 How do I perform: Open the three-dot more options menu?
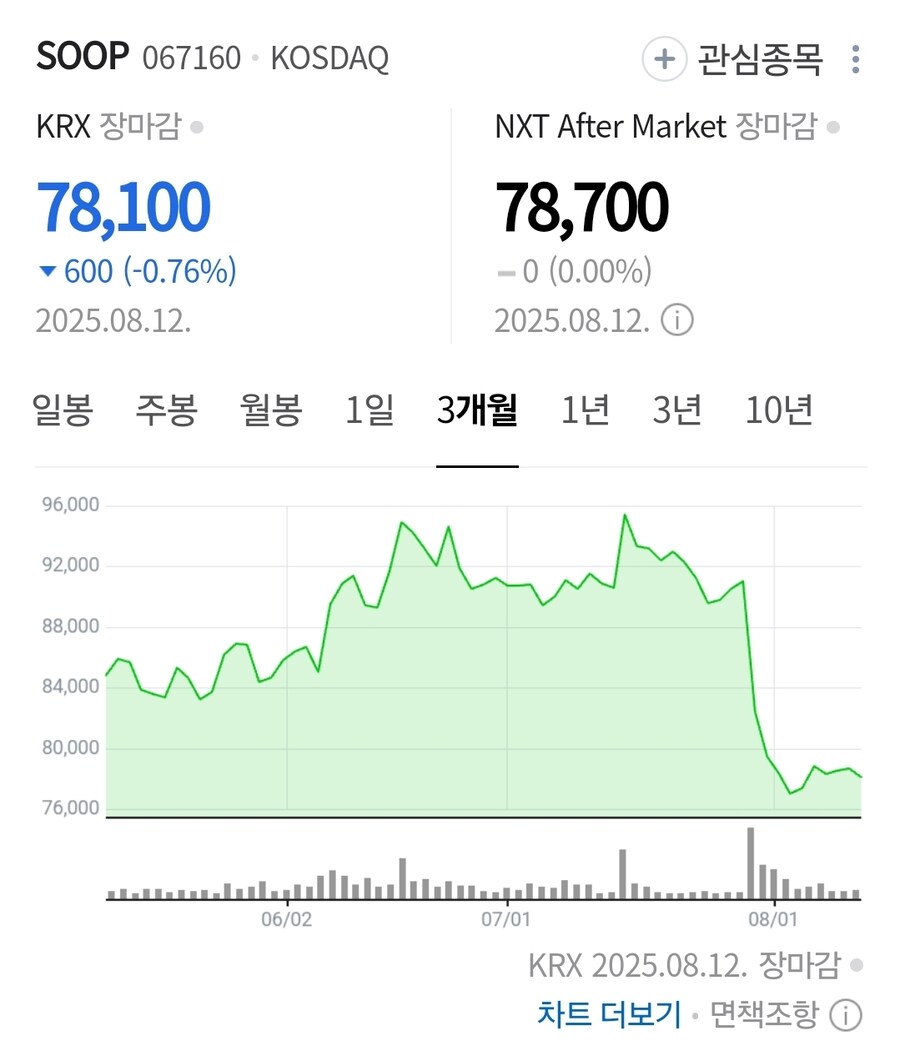pyautogui.click(x=855, y=59)
